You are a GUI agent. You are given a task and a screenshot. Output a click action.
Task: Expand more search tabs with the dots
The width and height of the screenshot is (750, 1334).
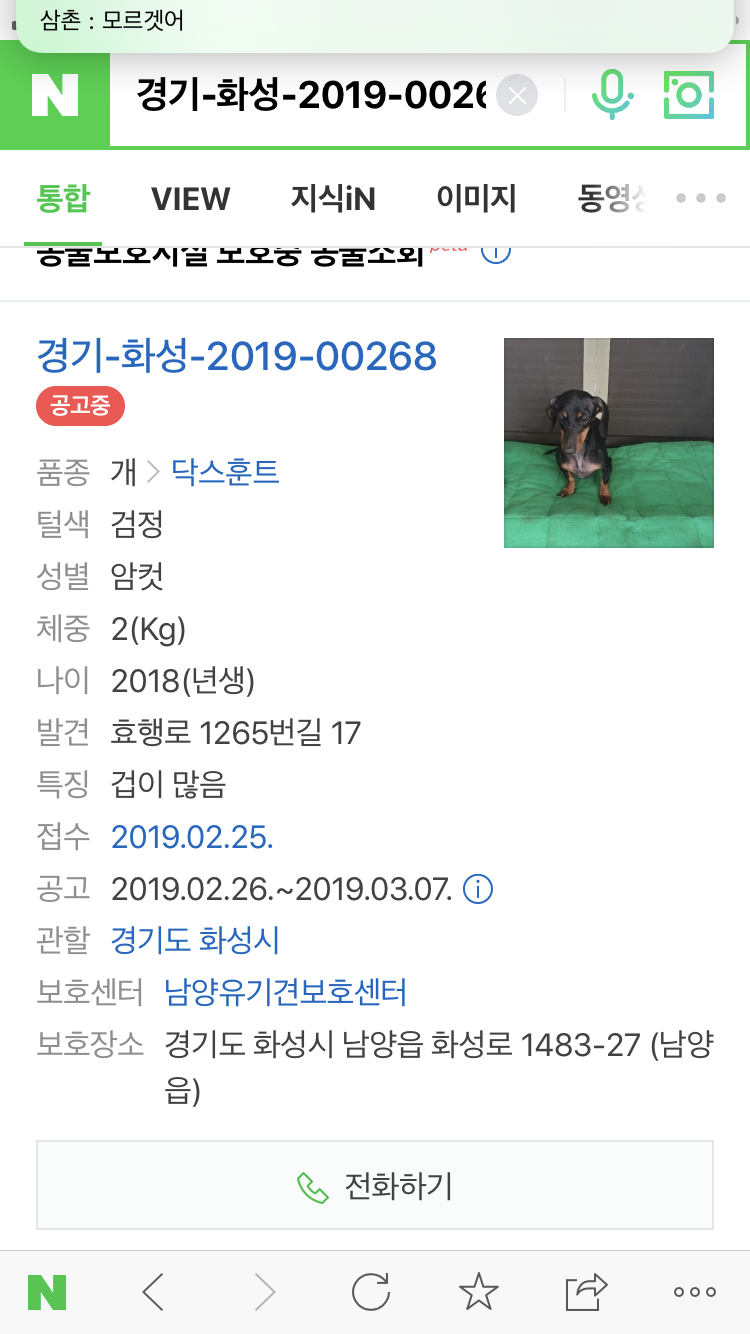[701, 198]
